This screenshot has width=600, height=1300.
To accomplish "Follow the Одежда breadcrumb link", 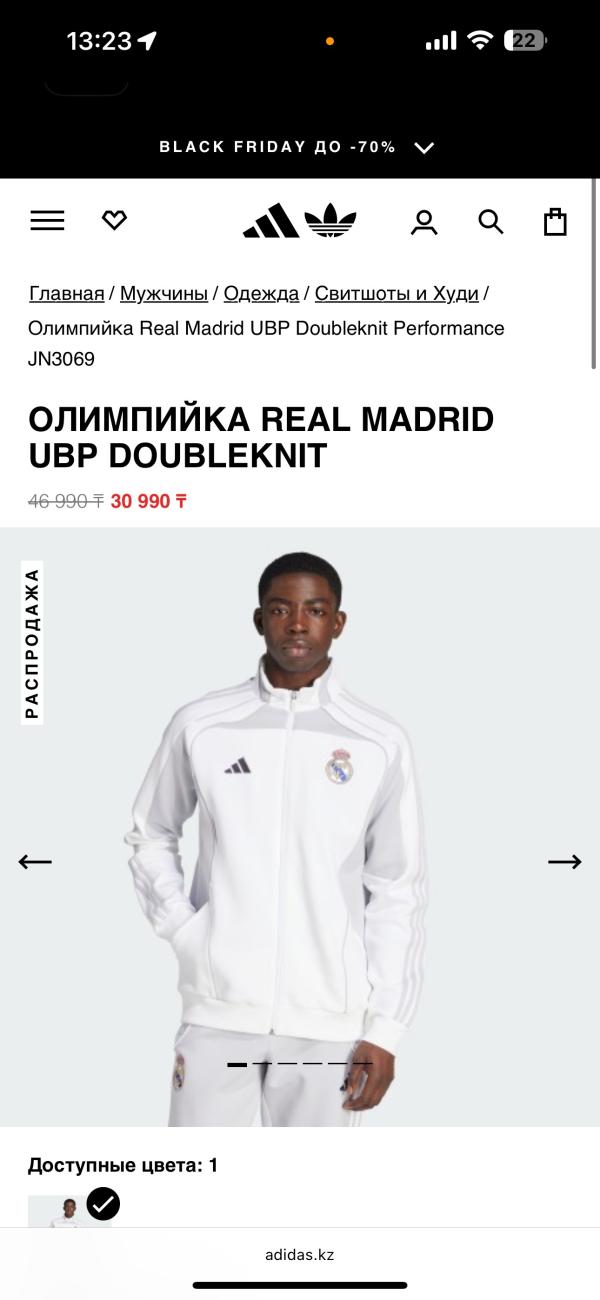I will tap(261, 294).
